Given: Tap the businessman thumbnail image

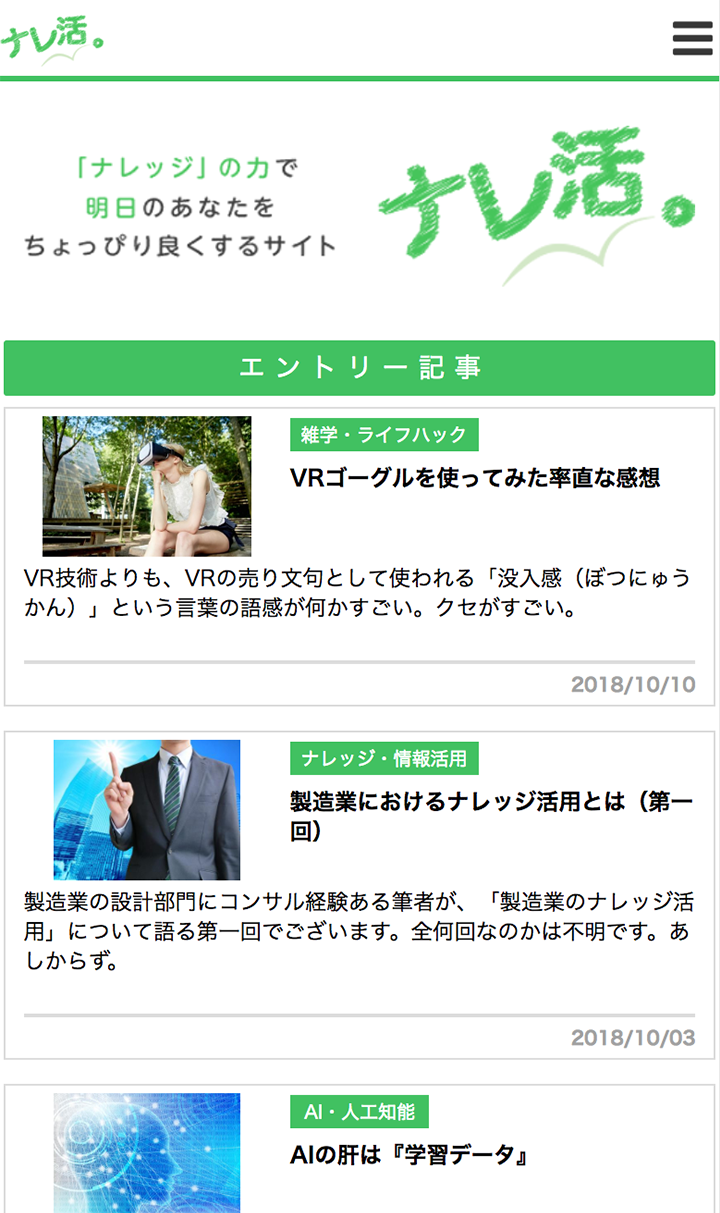Looking at the screenshot, I should pyautogui.click(x=147, y=809).
